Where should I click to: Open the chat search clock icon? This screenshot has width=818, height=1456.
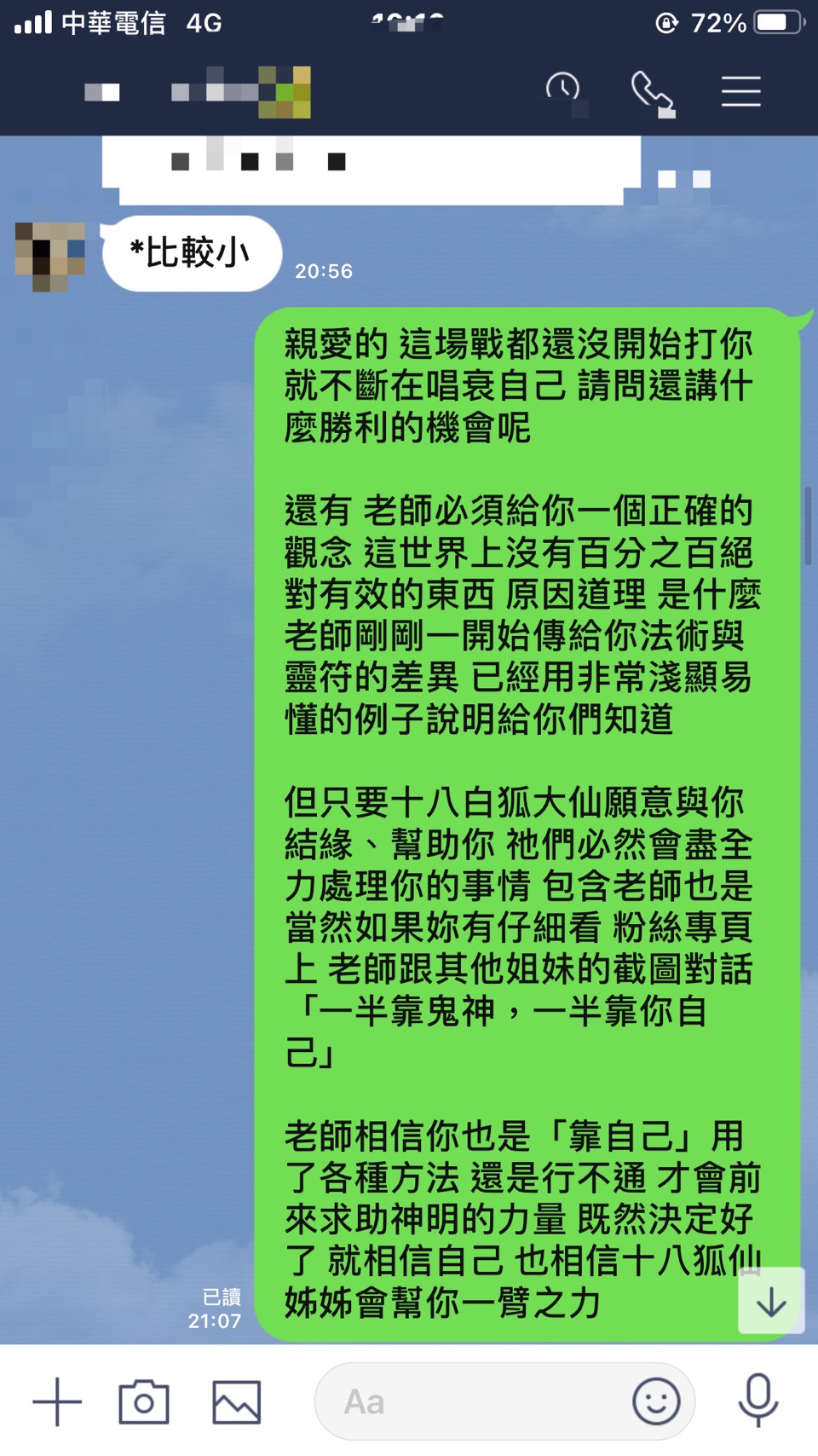pos(563,90)
